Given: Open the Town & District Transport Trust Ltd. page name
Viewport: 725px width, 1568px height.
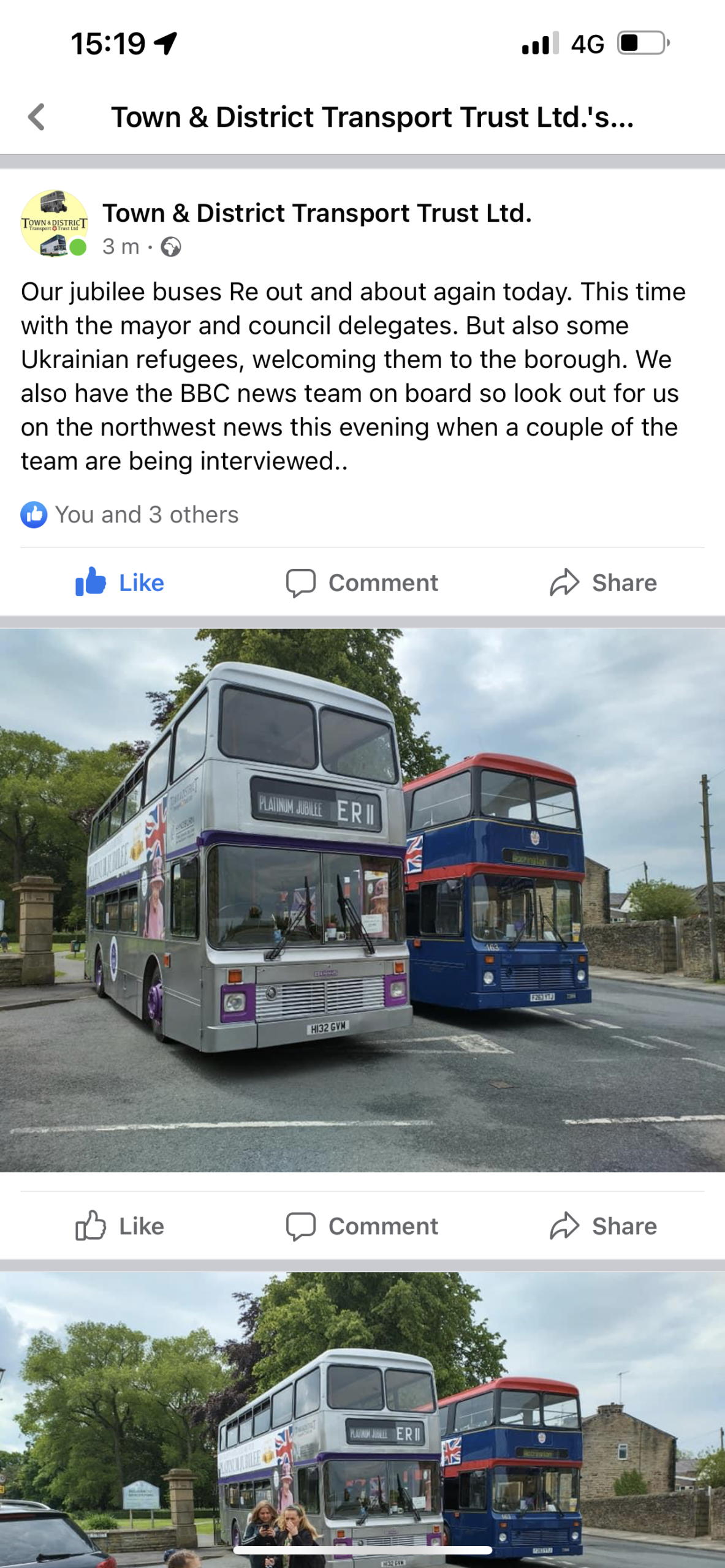Looking at the screenshot, I should click(x=317, y=213).
